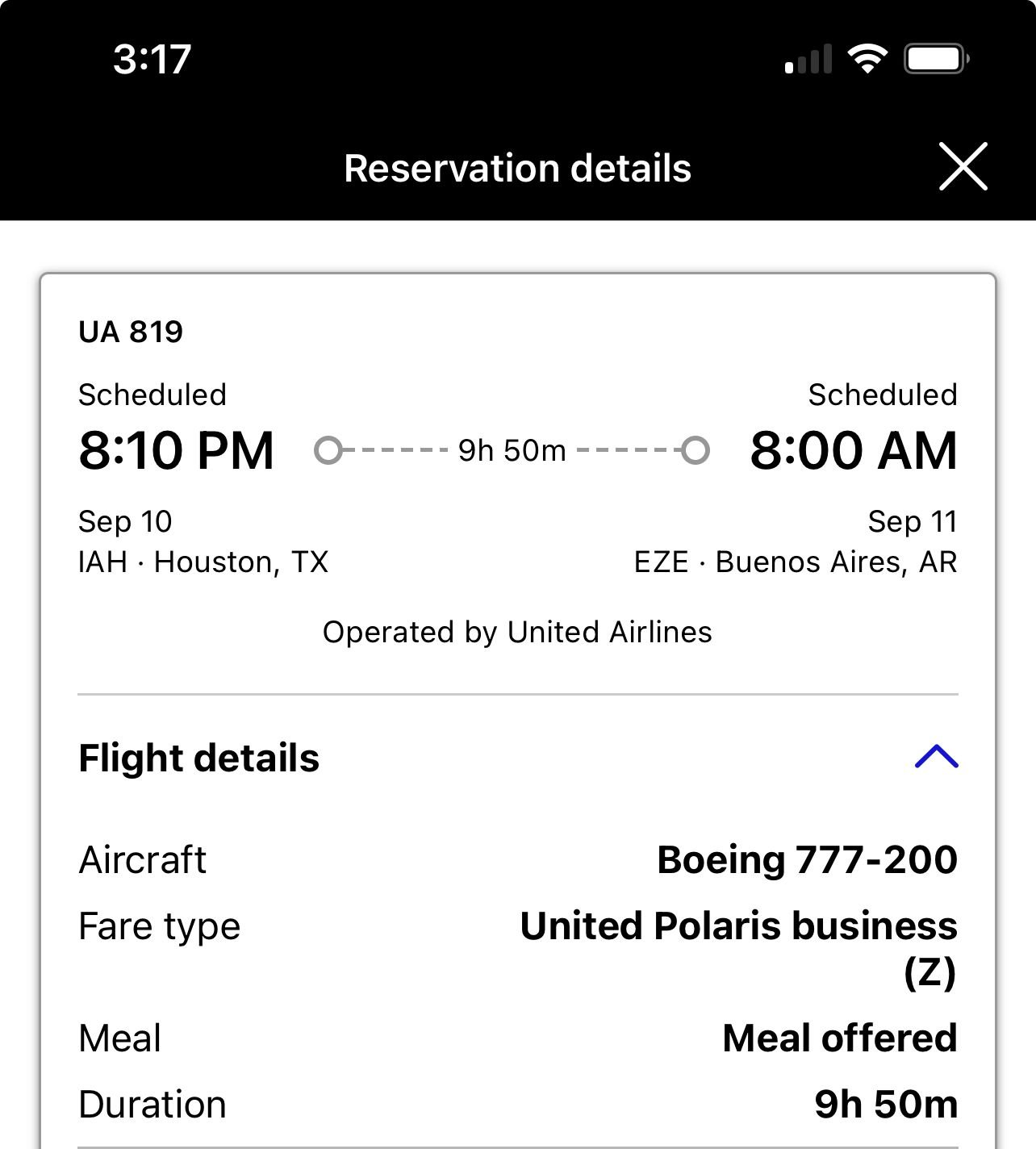
Task: Tap the Boeing 777-200 aircraft entry
Action: 805,859
